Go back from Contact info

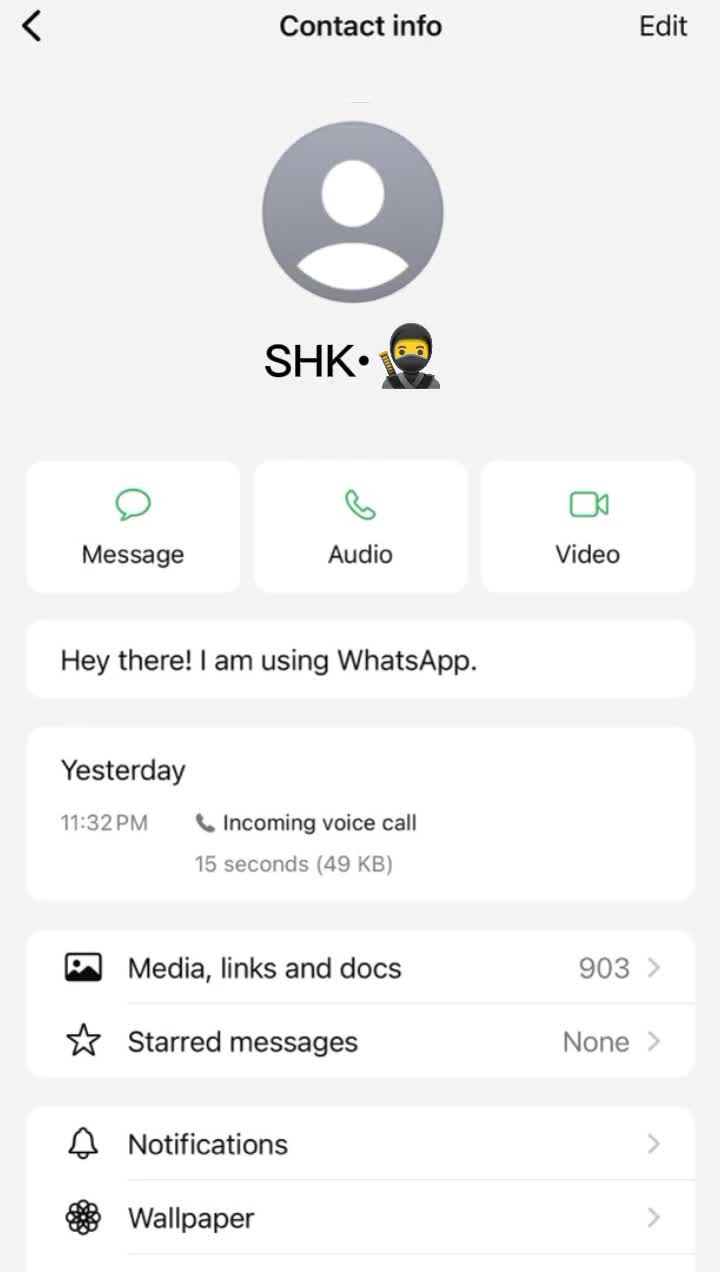click(x=32, y=26)
